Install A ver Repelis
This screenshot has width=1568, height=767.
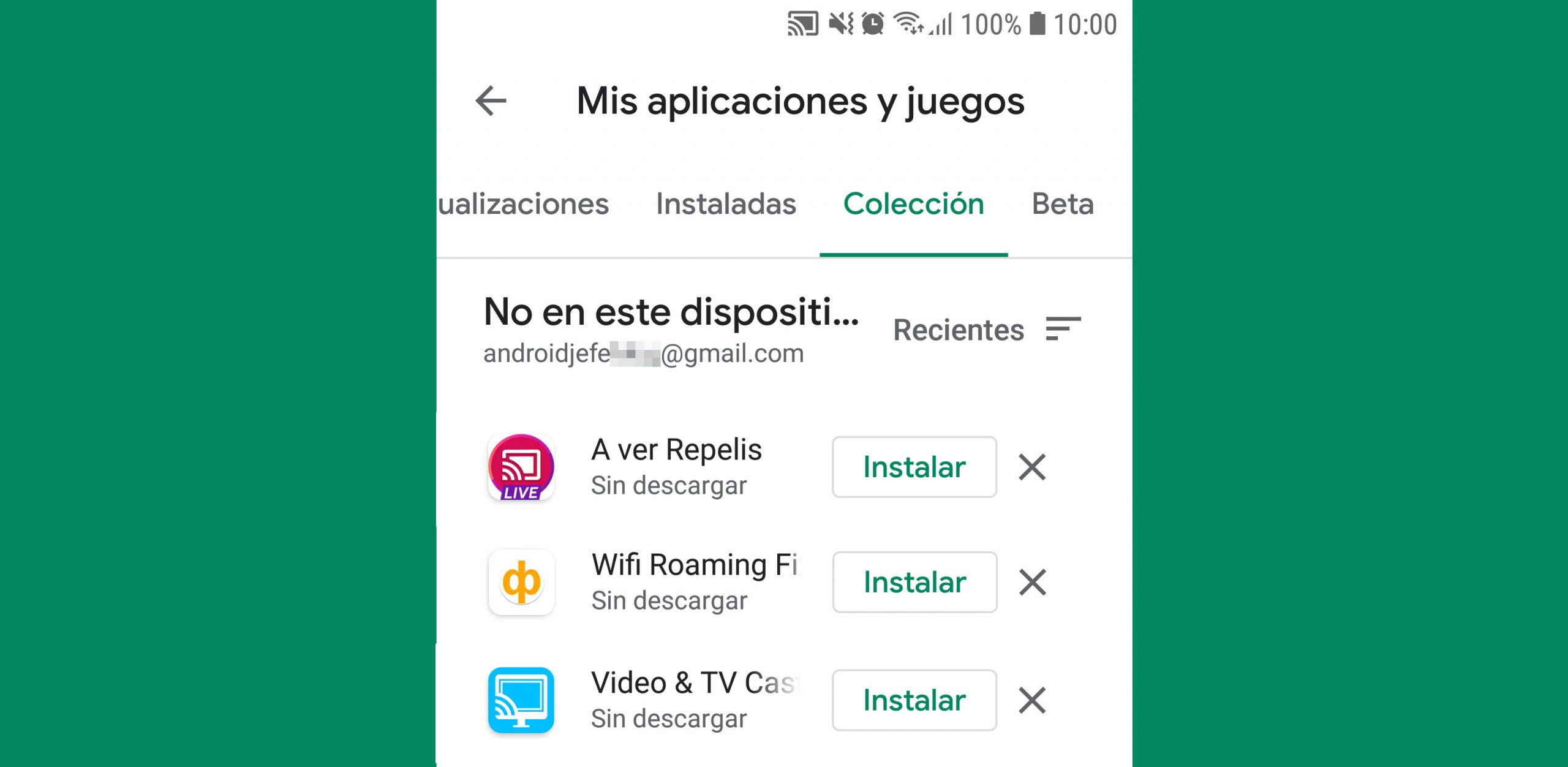click(x=914, y=467)
